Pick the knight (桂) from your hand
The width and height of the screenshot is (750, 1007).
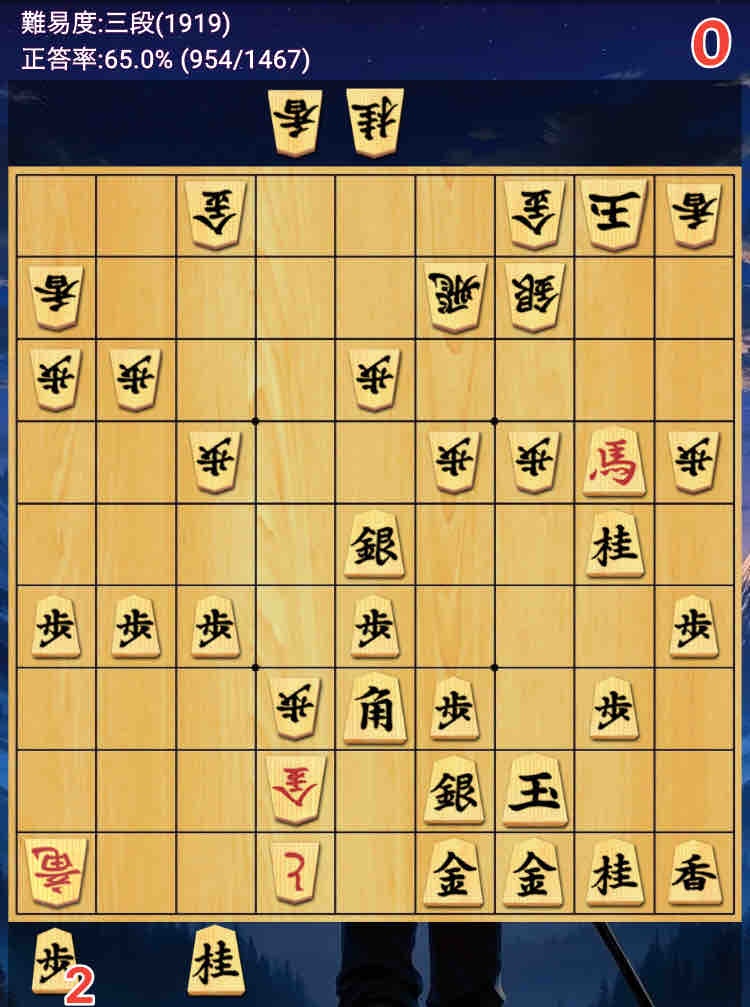[x=217, y=961]
